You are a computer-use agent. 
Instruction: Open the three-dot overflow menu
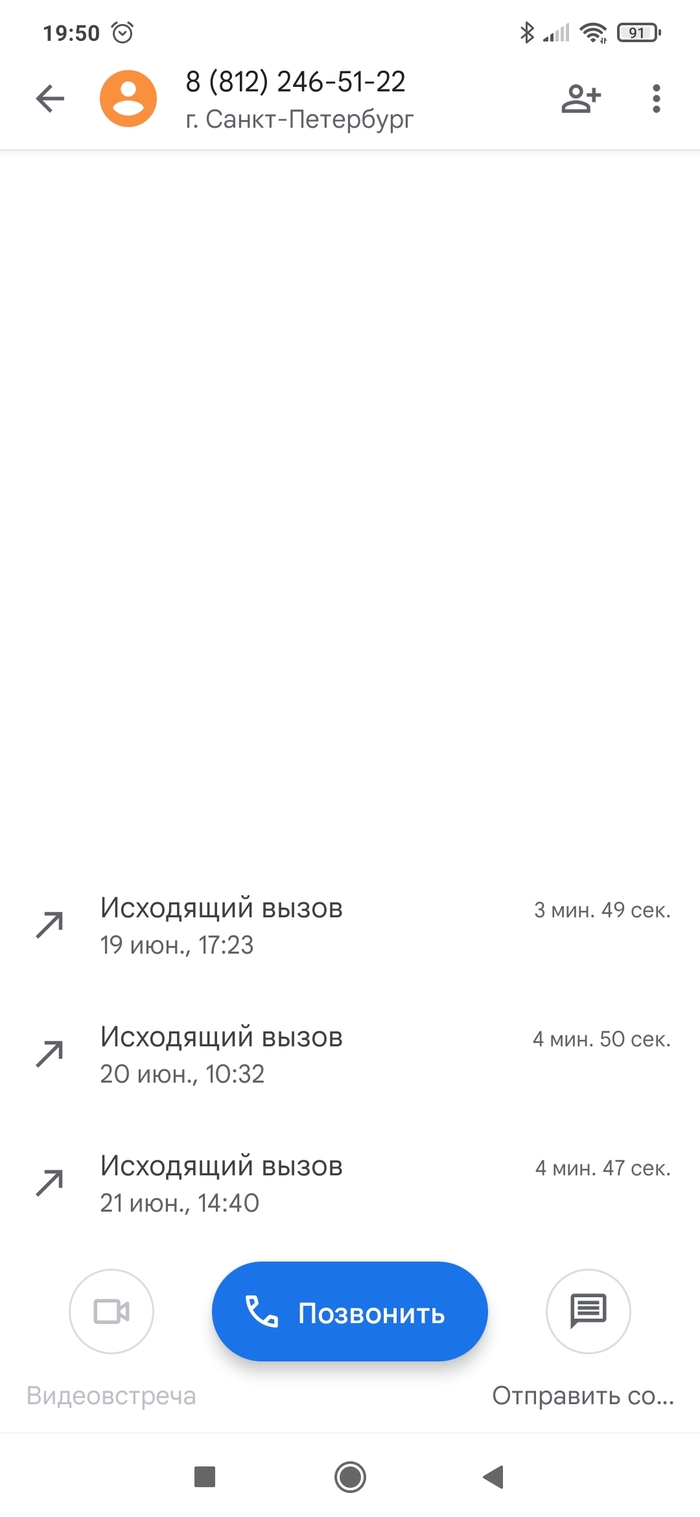tap(656, 98)
